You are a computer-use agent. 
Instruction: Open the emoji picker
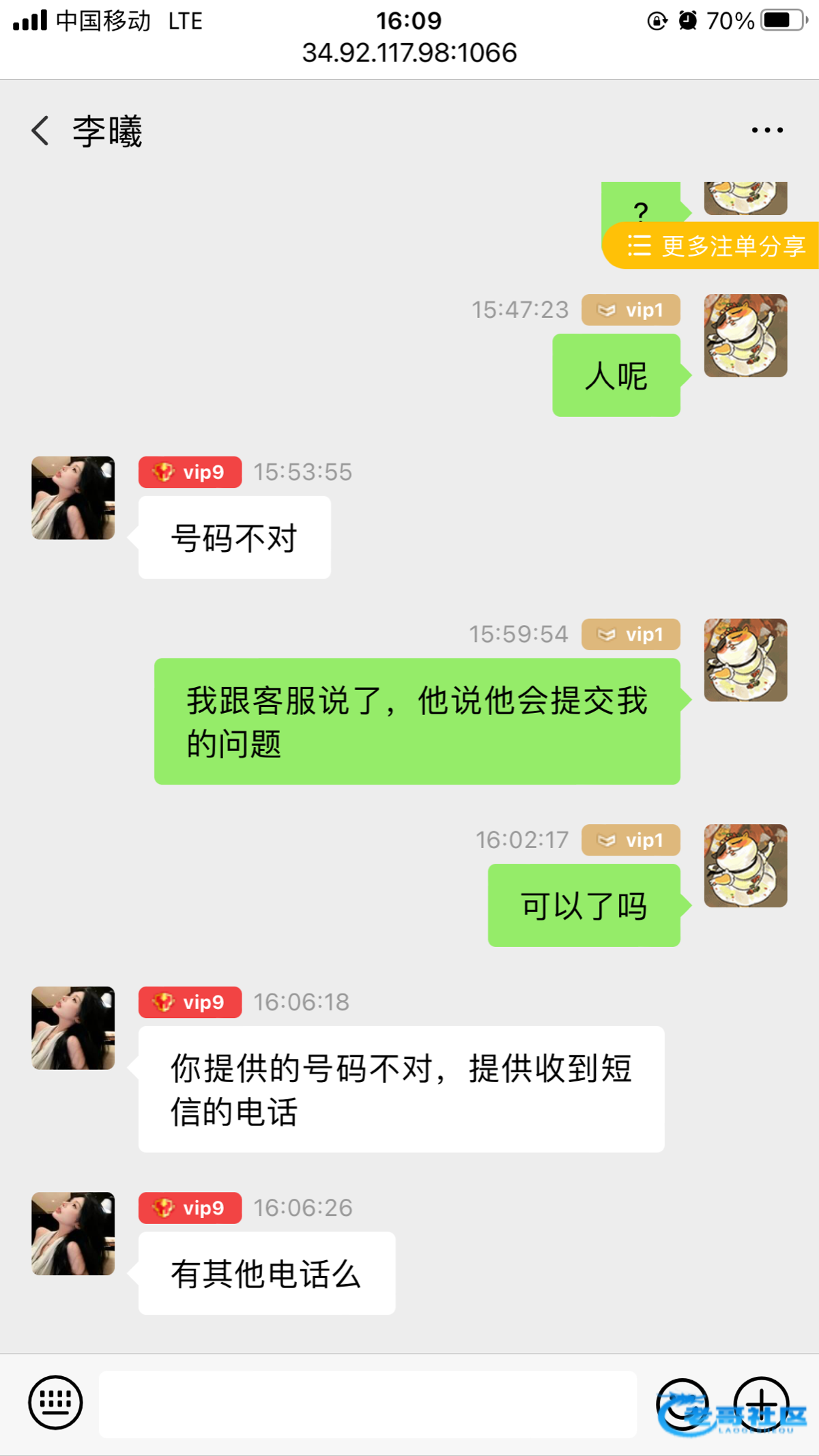click(x=682, y=1404)
